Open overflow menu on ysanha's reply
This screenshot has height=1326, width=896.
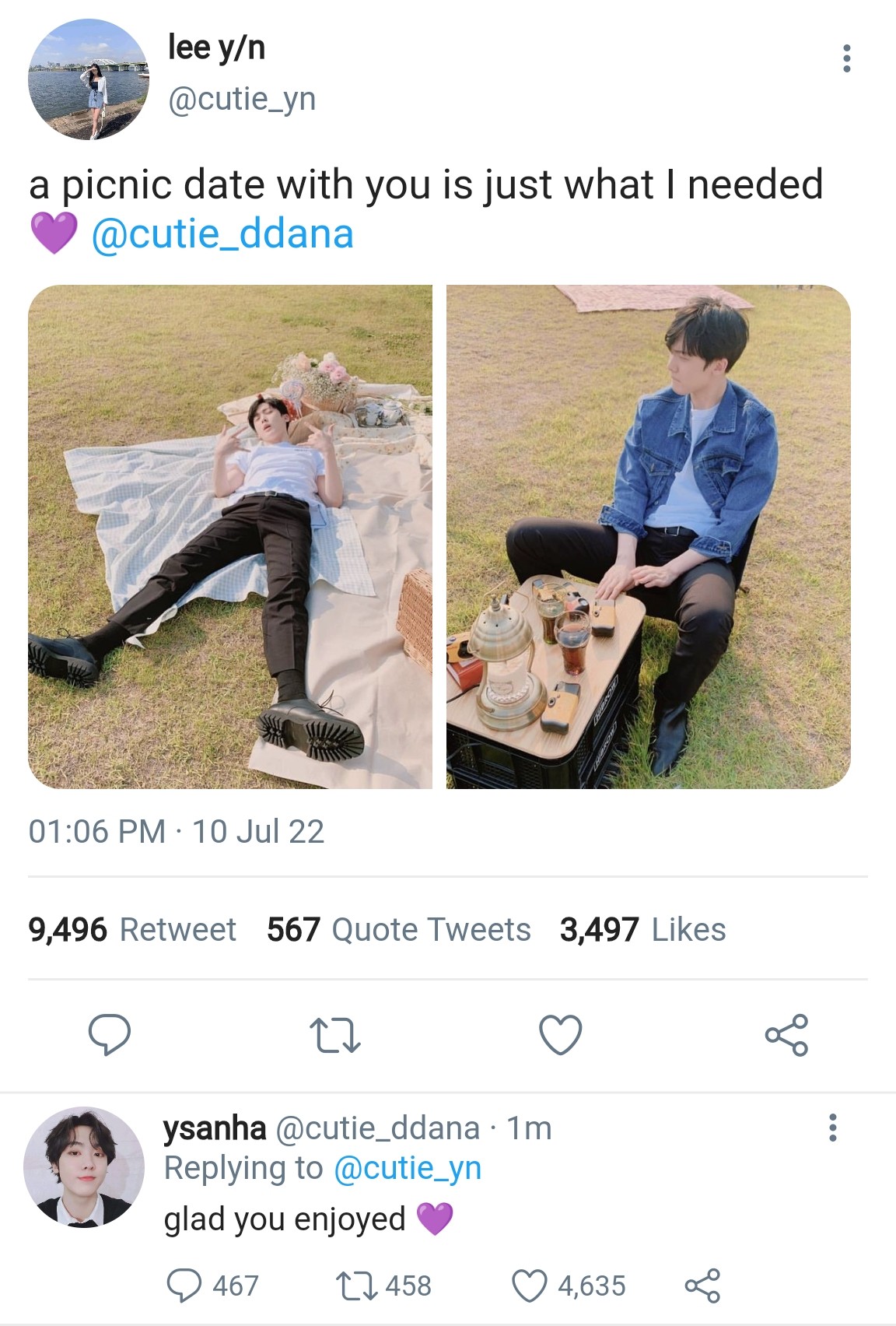(x=832, y=1127)
